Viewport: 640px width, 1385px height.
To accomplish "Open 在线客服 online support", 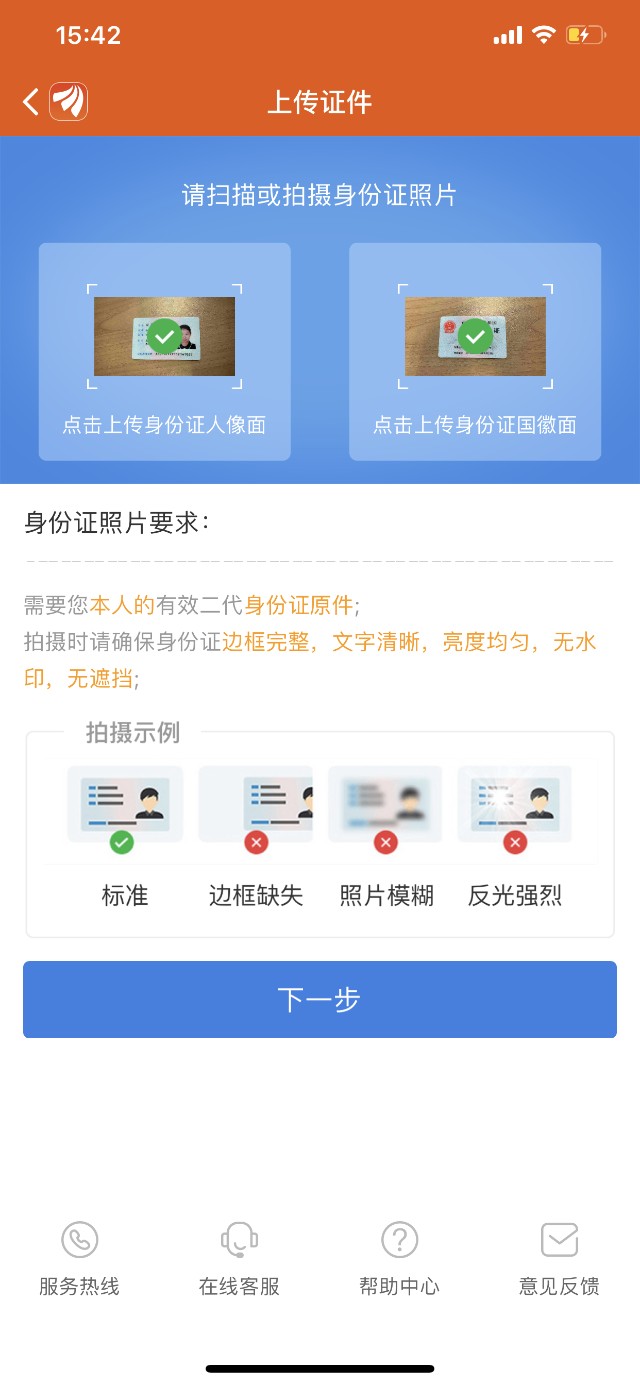I will click(239, 1258).
